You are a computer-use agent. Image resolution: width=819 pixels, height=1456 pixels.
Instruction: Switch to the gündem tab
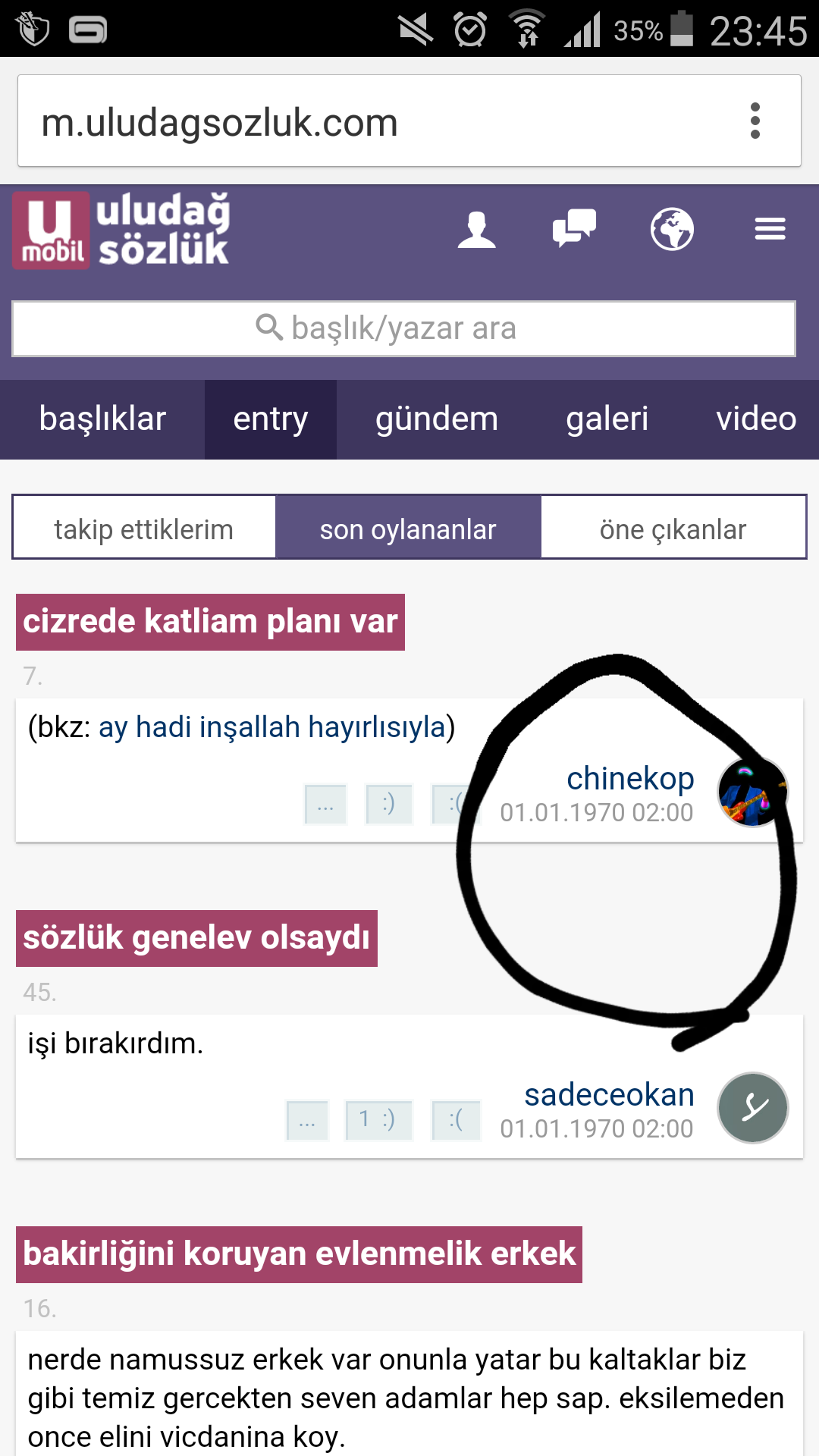coord(437,419)
